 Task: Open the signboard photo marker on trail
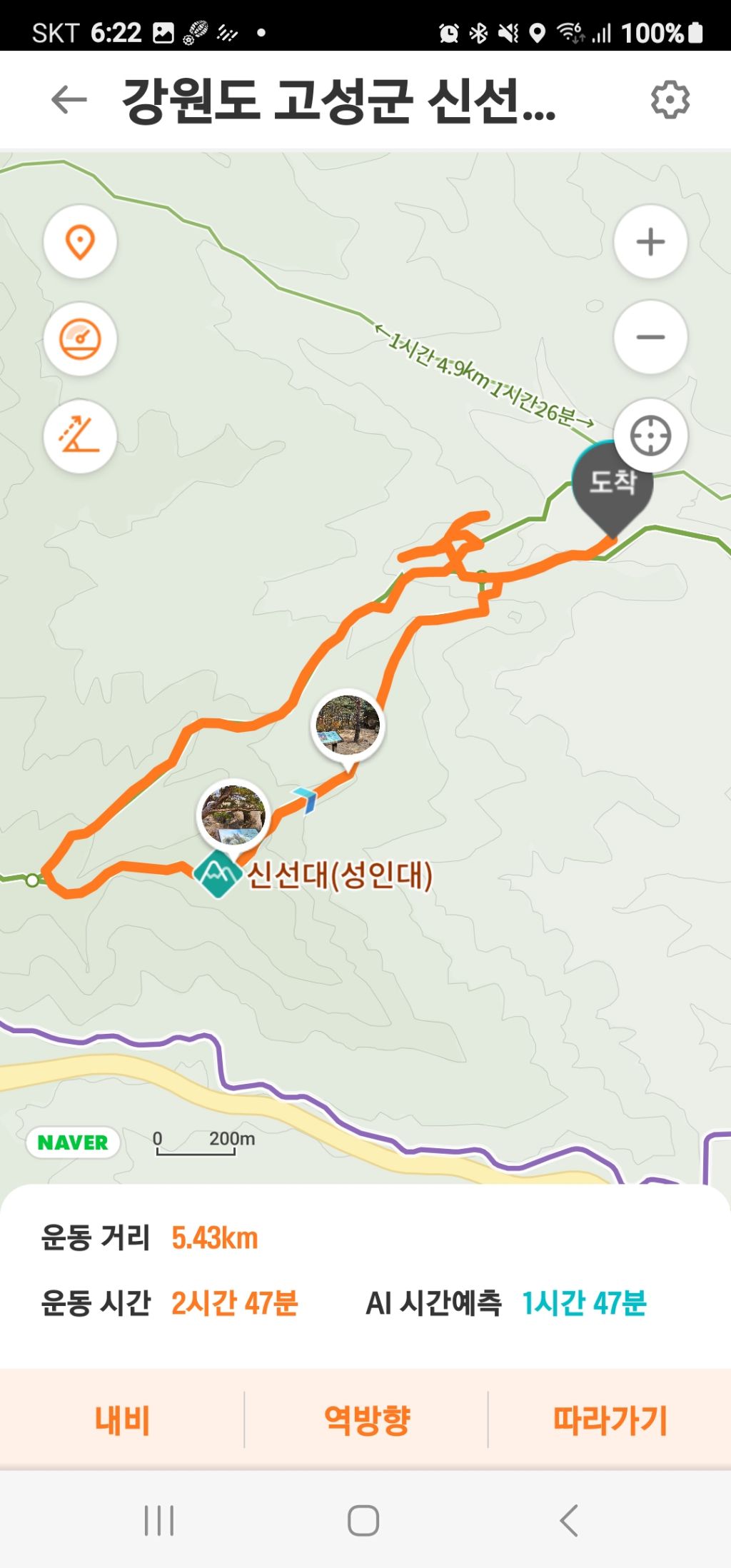click(x=348, y=725)
